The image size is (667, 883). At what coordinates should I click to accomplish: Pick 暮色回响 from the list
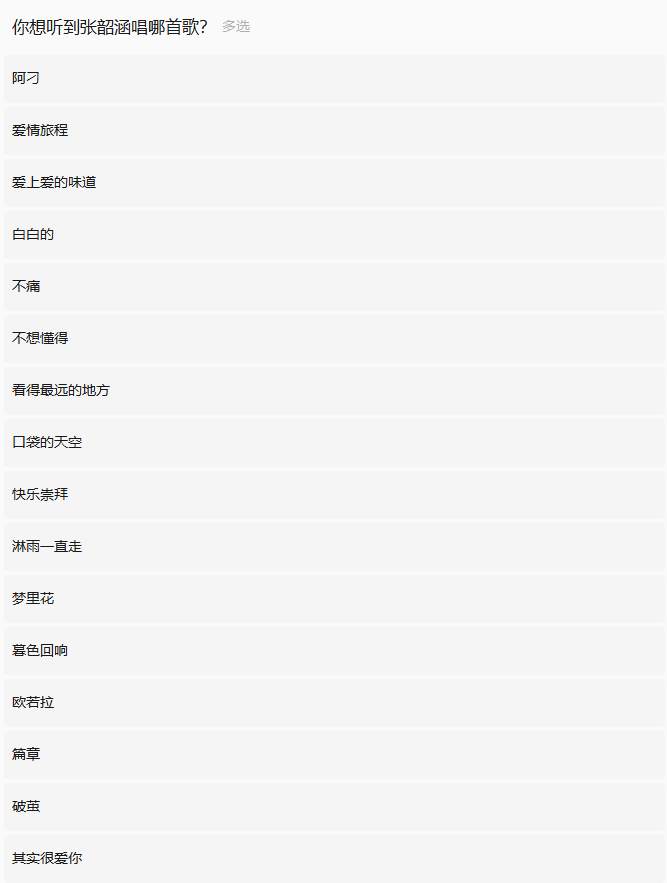334,650
